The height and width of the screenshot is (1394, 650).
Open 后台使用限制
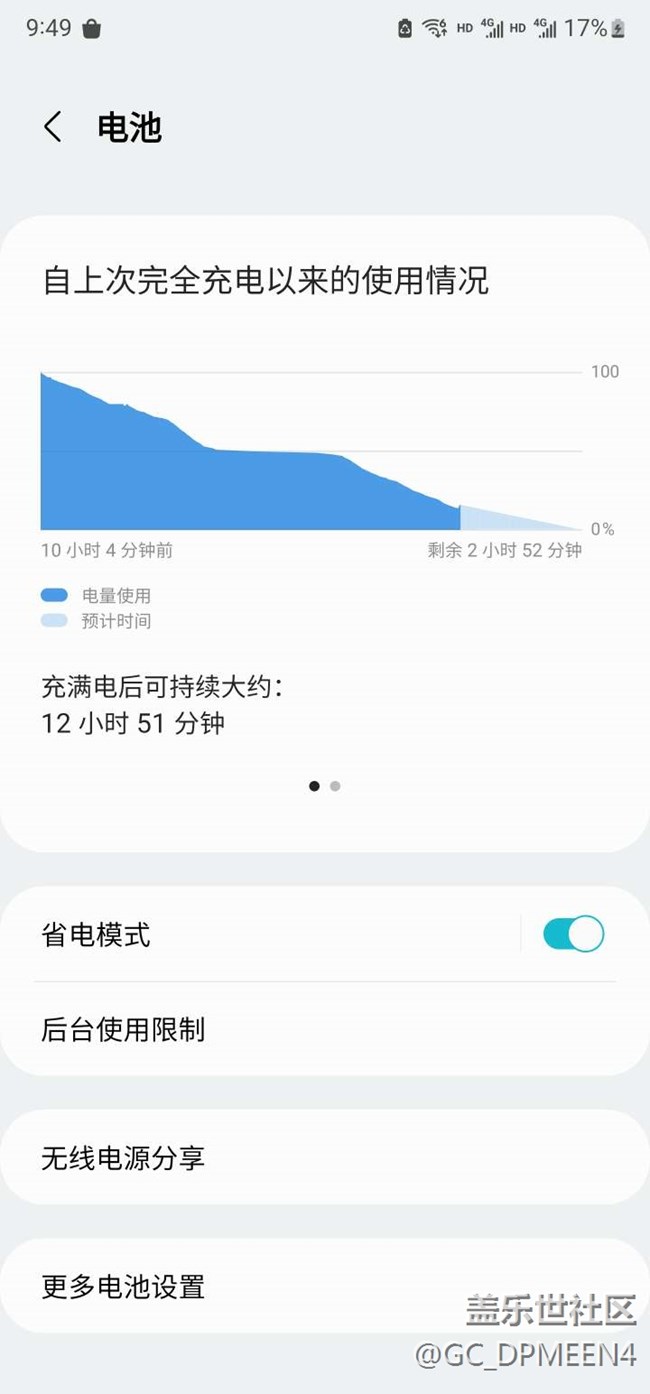point(325,1029)
